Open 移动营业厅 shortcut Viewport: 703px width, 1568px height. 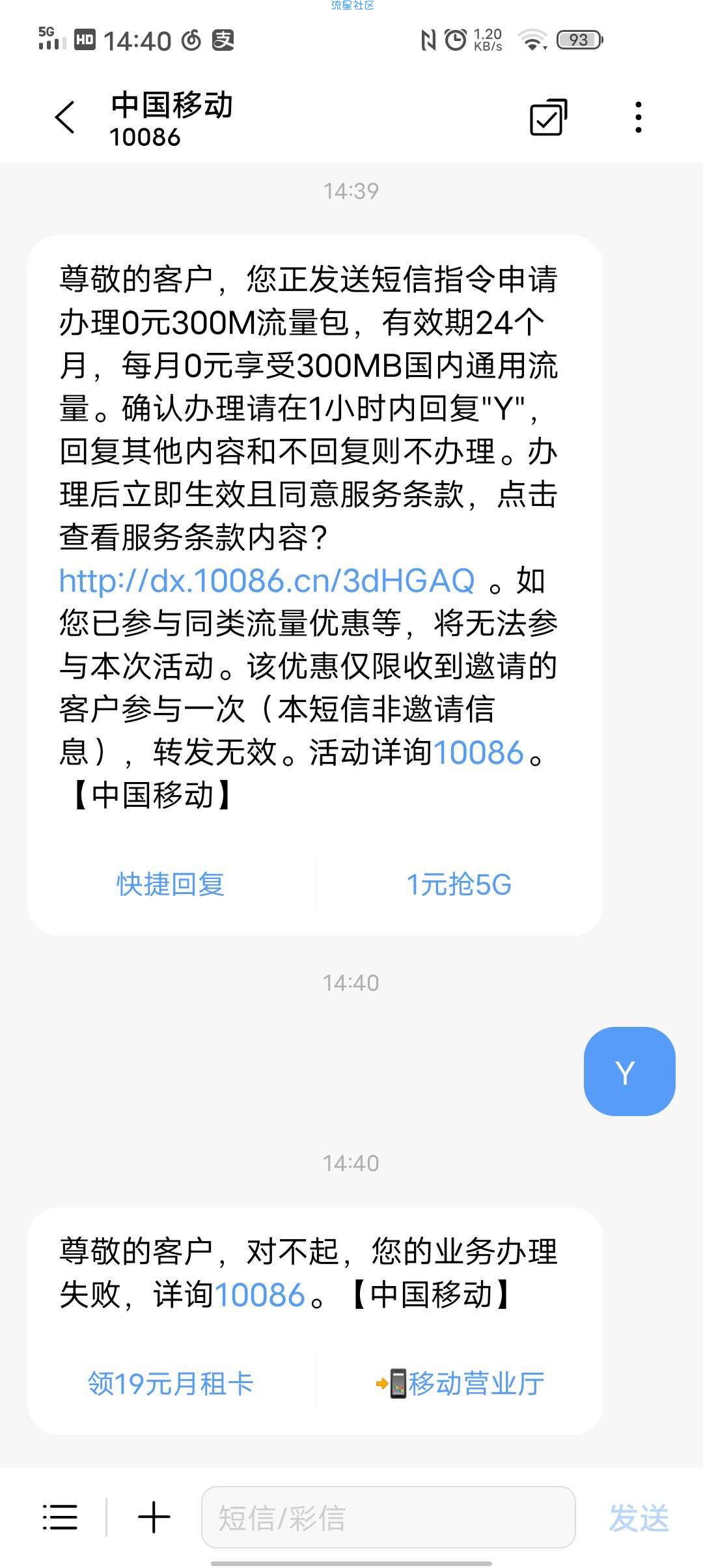point(460,1383)
